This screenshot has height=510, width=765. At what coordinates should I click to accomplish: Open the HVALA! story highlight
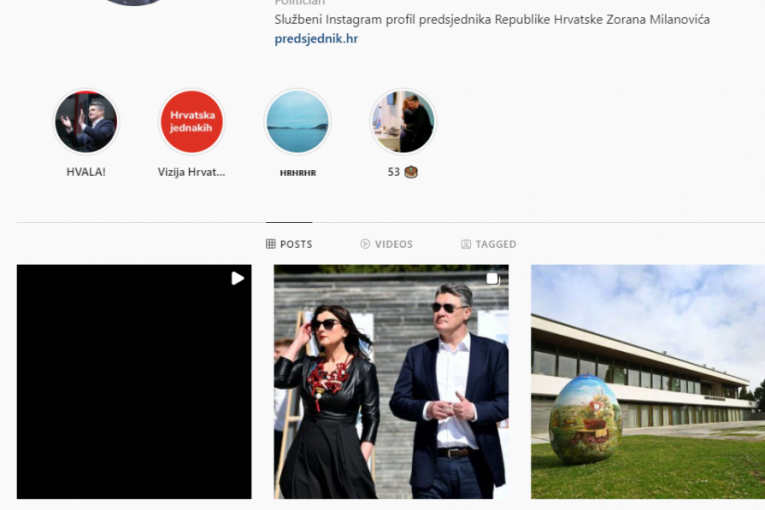coord(86,122)
